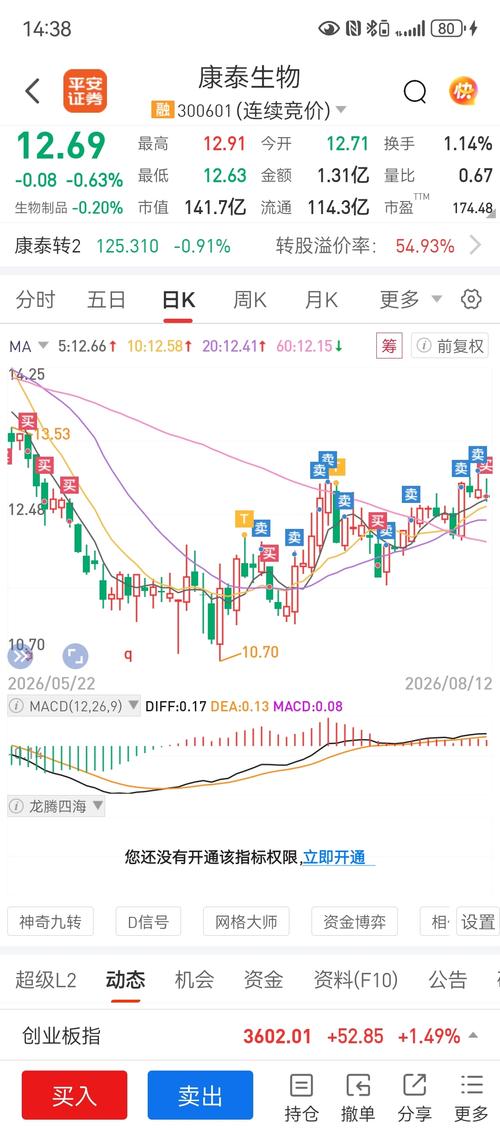Share this stock via 分享
Screen dimensions: 500x1130
414,1096
